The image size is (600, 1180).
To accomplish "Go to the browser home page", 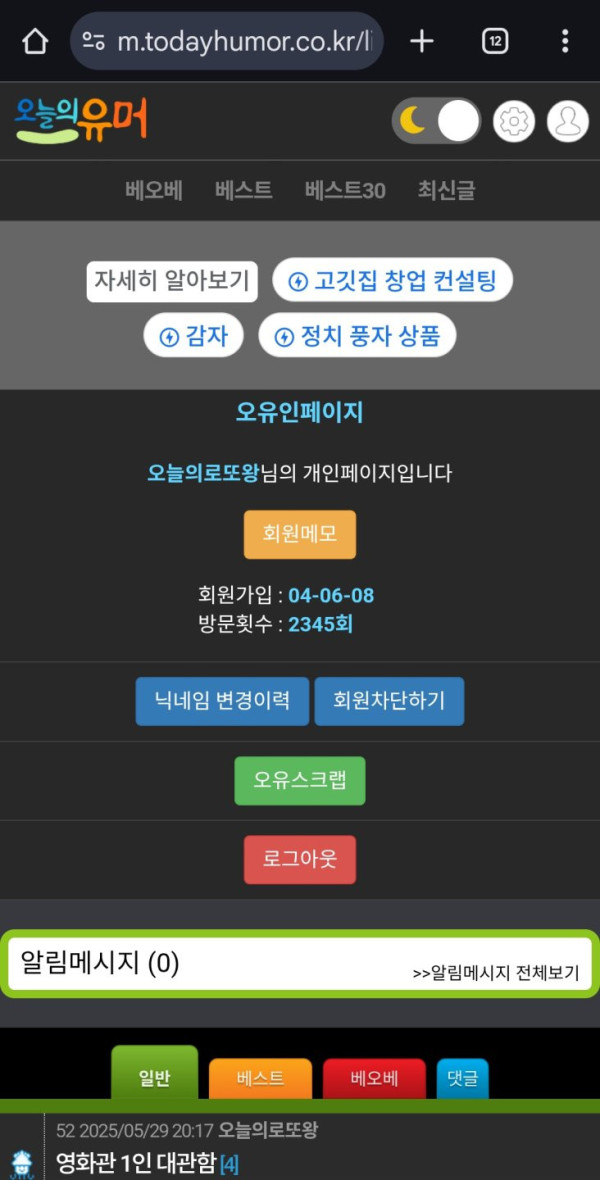I will (35, 41).
